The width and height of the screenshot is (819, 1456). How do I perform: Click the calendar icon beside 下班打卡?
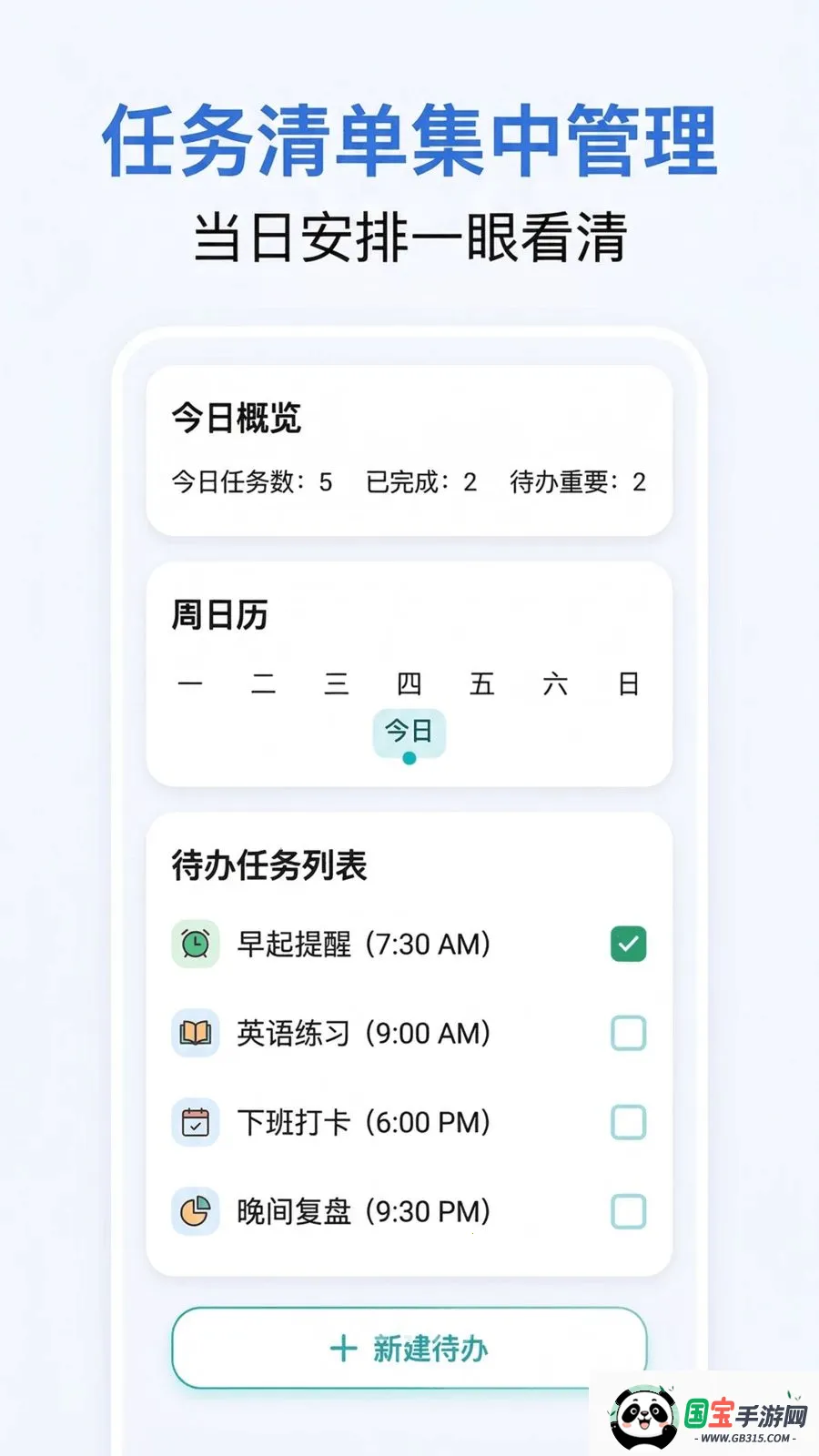click(x=195, y=1122)
